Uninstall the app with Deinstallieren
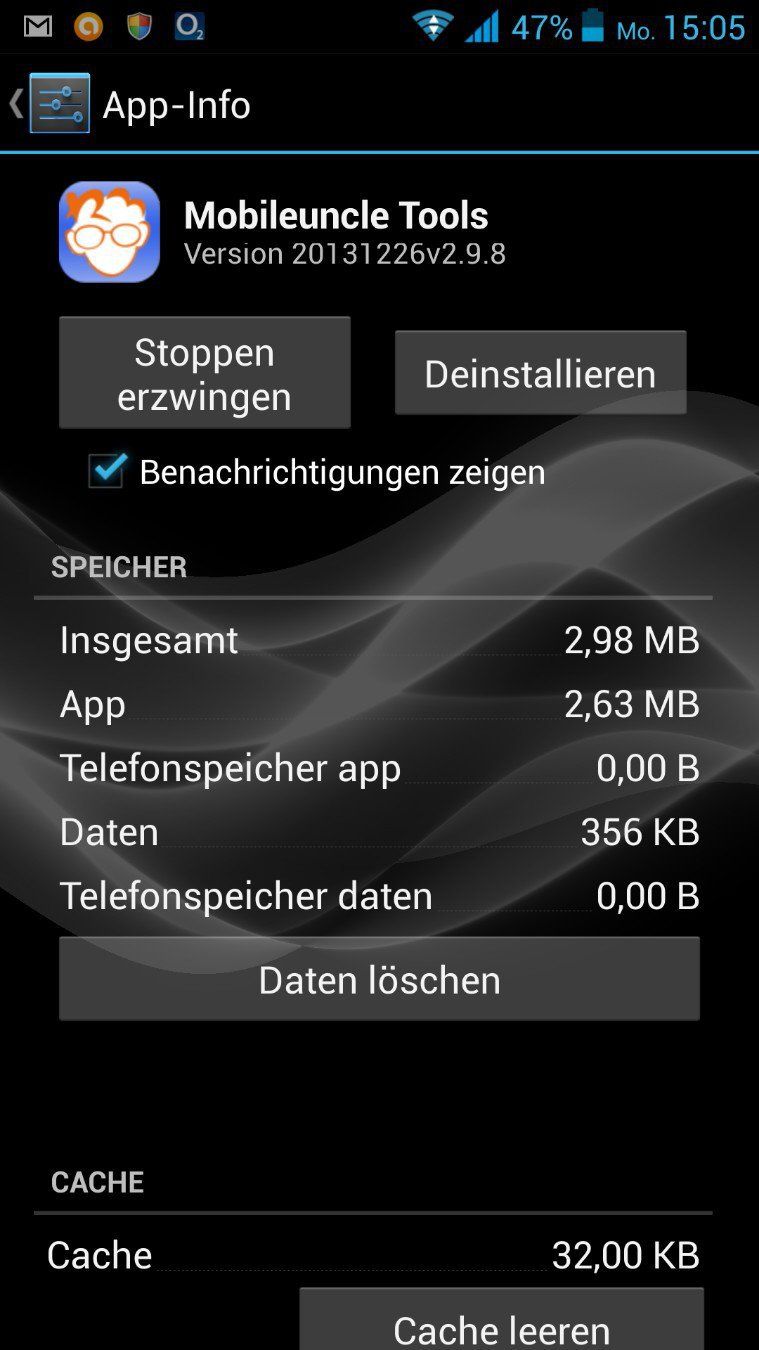This screenshot has width=759, height=1350. [540, 373]
